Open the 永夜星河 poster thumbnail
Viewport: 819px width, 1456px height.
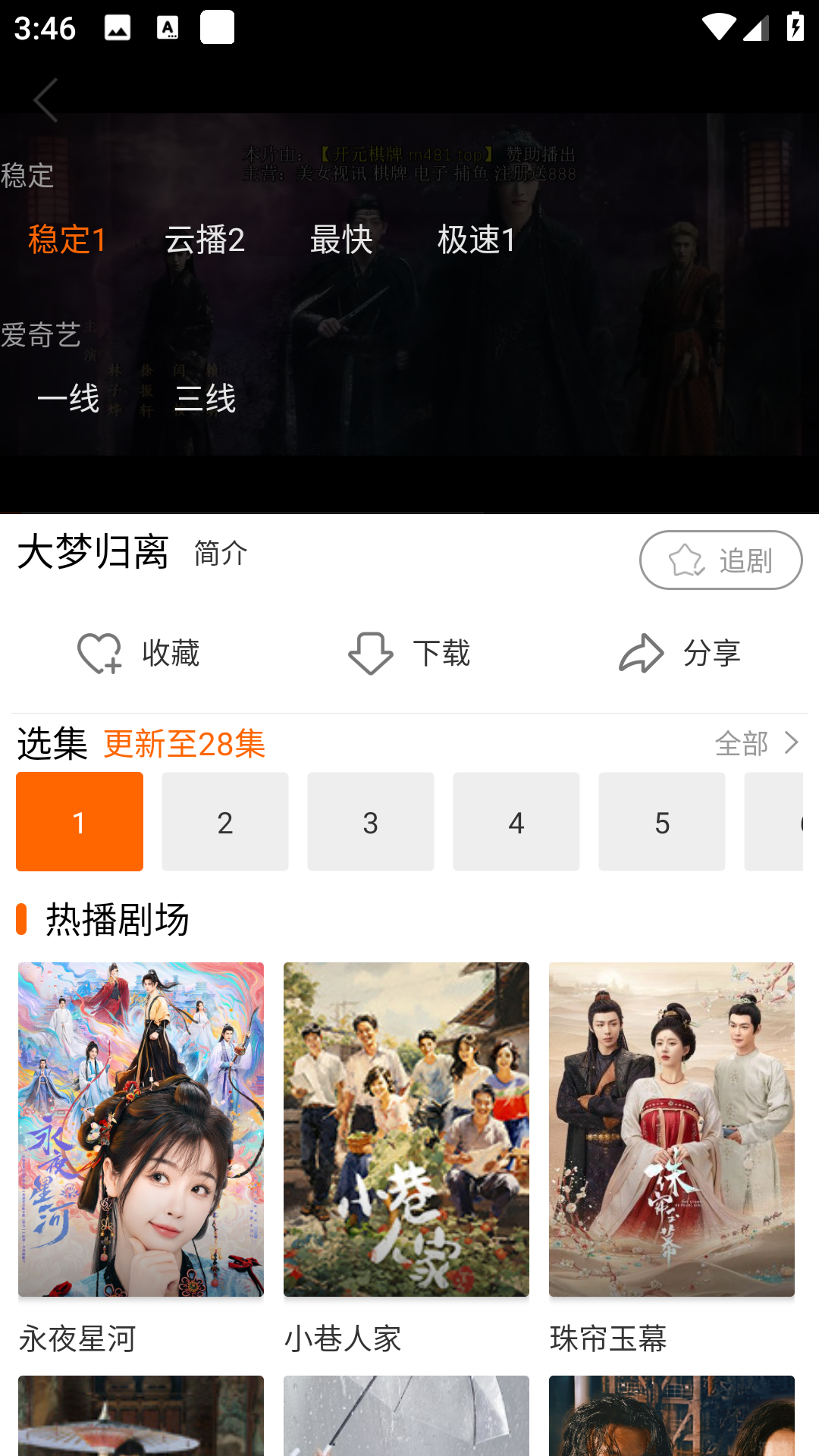140,1127
